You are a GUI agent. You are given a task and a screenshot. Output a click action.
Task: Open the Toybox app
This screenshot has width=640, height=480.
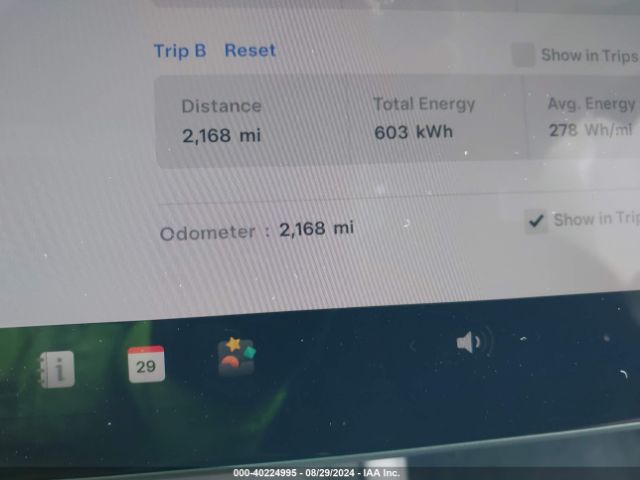pyautogui.click(x=236, y=357)
